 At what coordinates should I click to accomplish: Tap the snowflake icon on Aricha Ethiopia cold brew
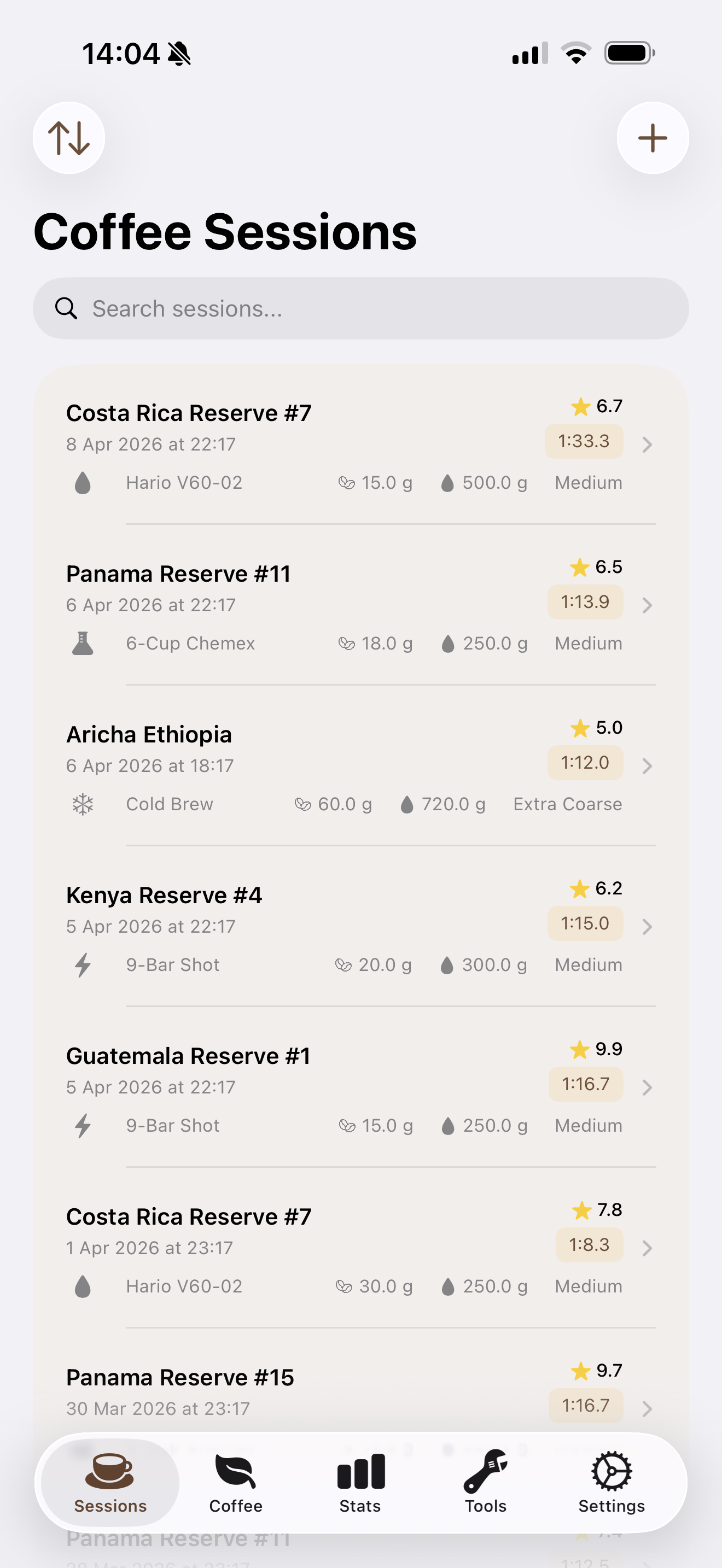tap(82, 804)
